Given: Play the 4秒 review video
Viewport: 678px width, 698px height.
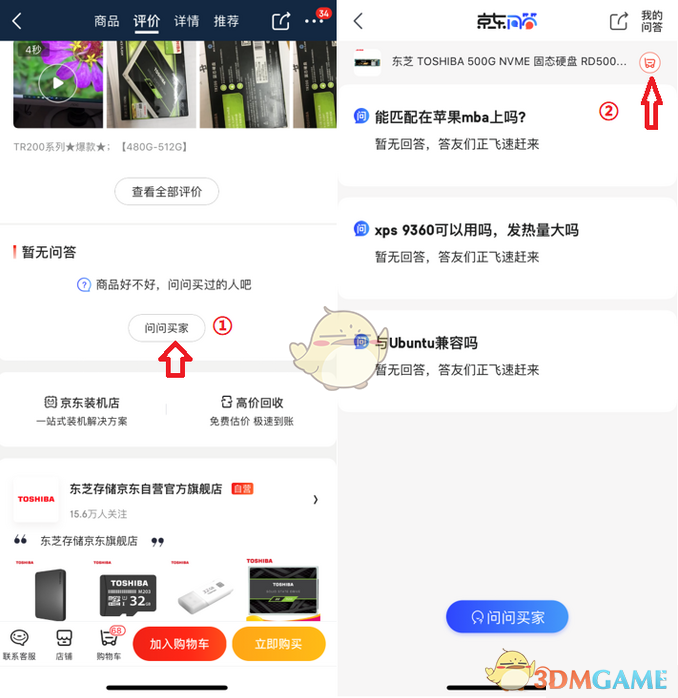Looking at the screenshot, I should tap(57, 84).
